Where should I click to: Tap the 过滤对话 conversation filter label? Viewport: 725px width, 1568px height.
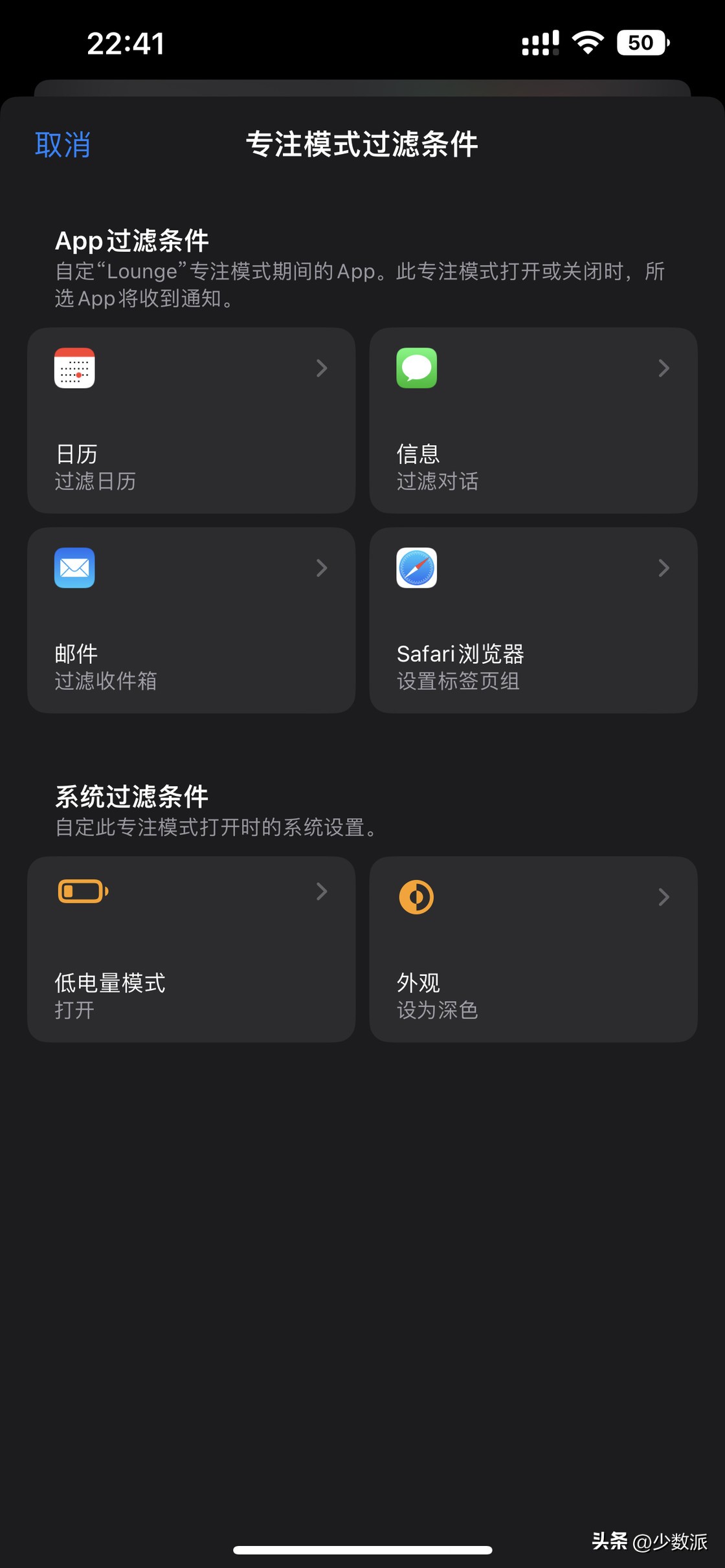point(437,481)
